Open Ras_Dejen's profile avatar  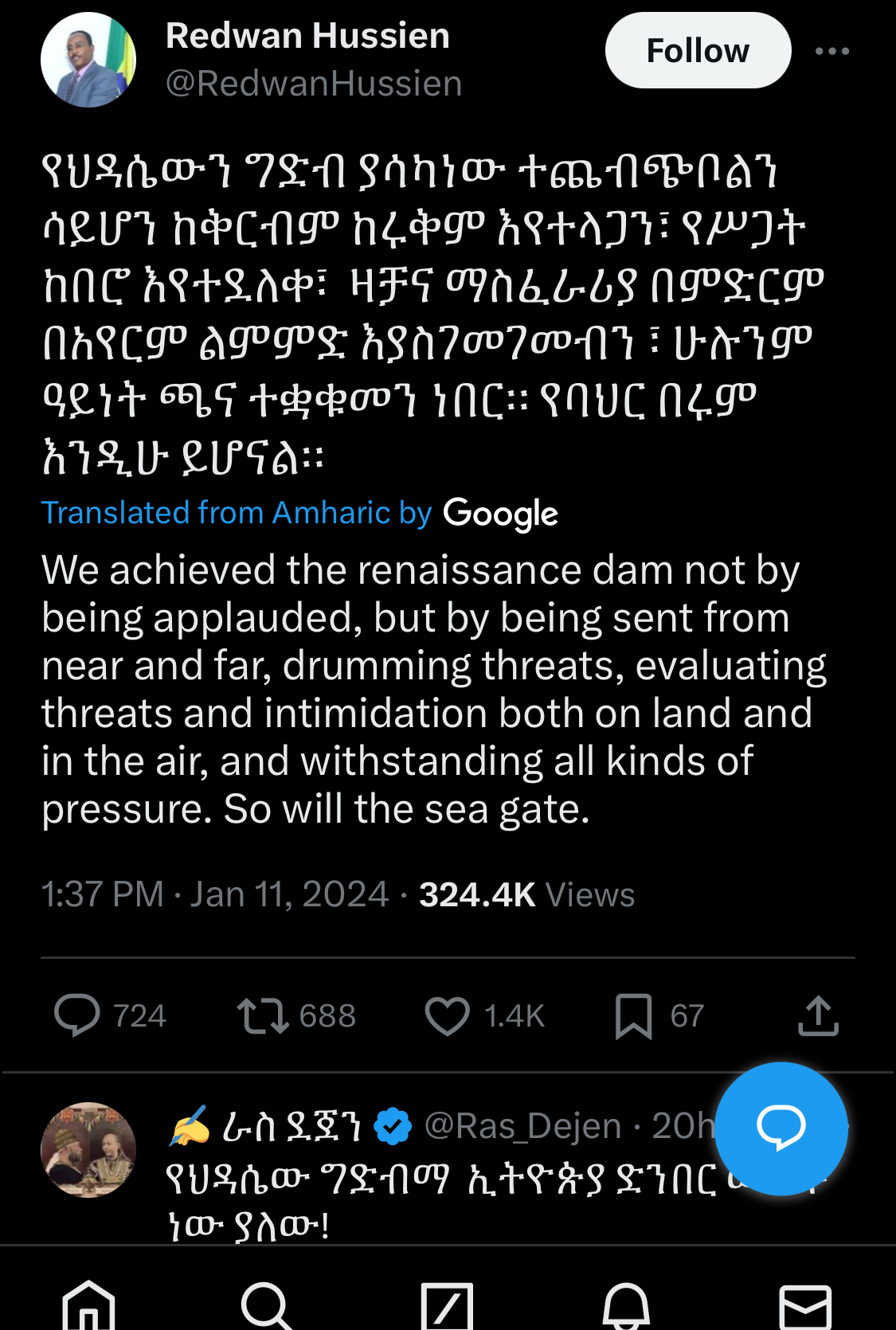[88, 1149]
